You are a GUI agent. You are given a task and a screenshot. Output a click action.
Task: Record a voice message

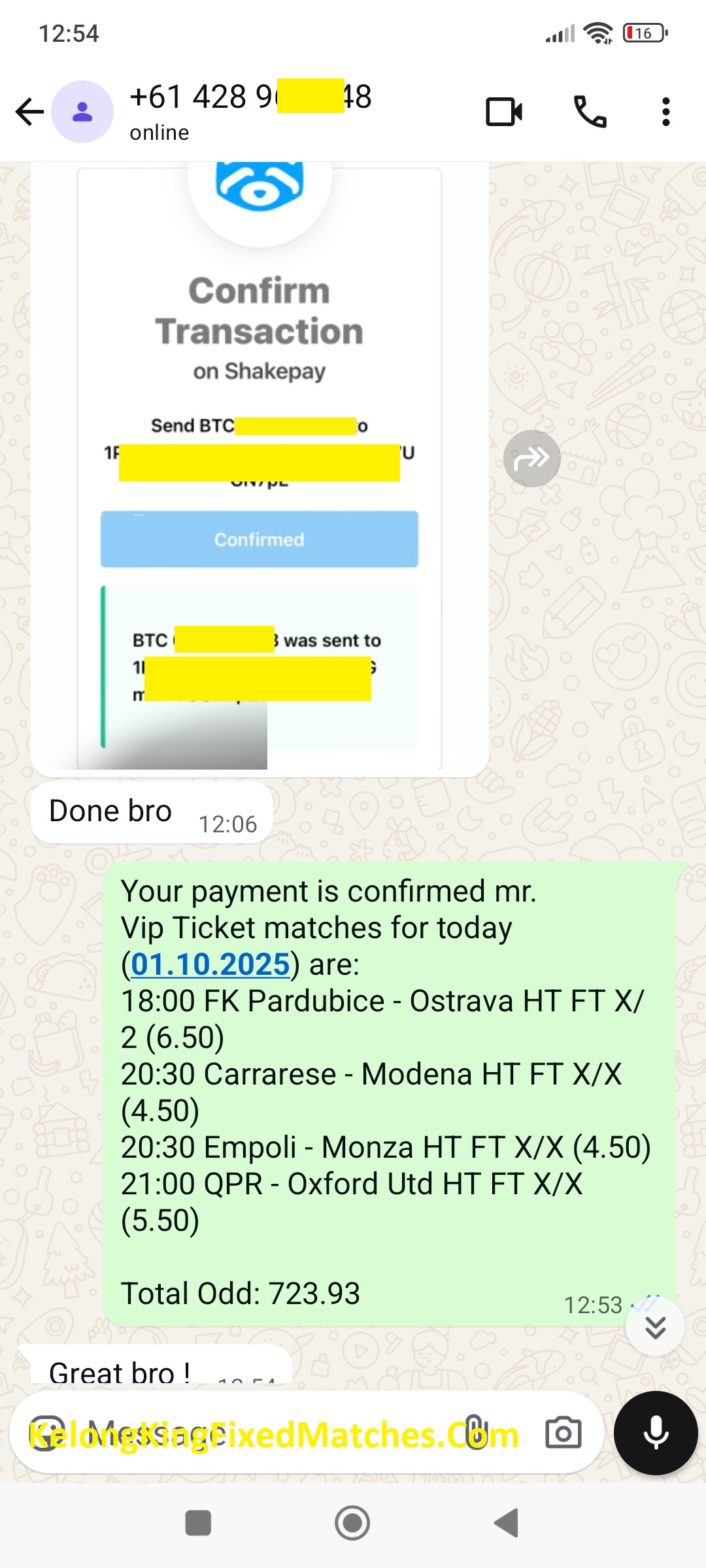(x=656, y=1433)
